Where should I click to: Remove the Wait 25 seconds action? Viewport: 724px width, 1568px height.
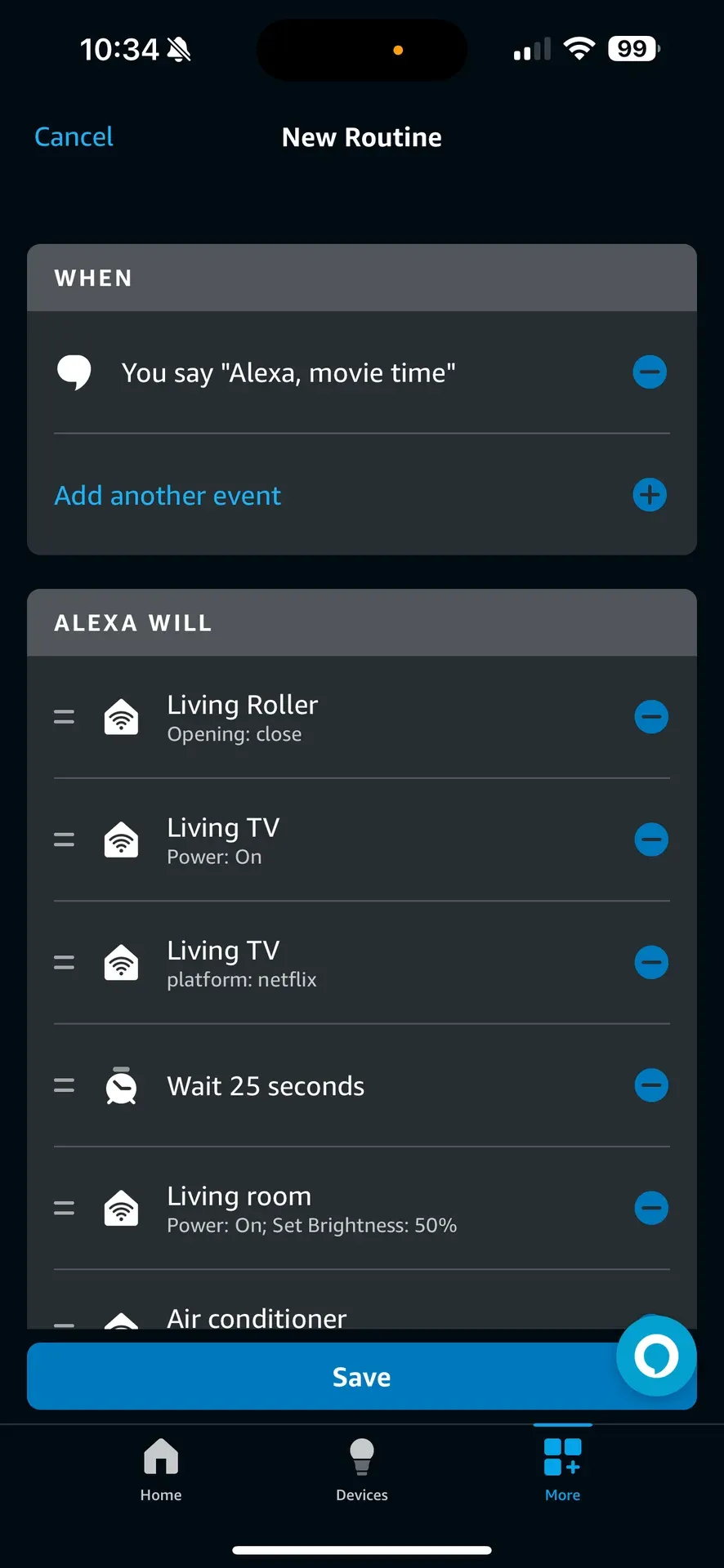tap(651, 1085)
